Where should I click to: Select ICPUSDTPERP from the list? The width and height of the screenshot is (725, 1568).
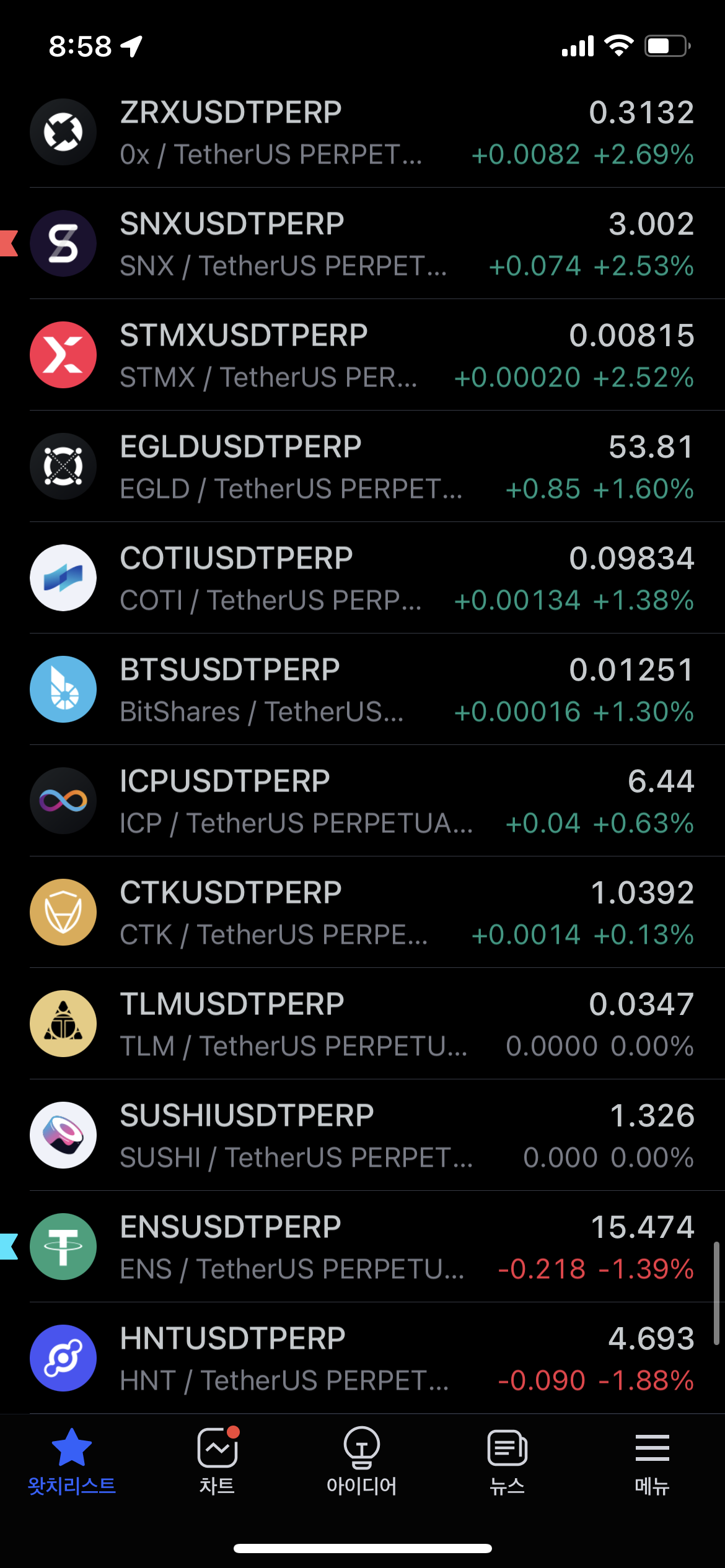(362, 801)
